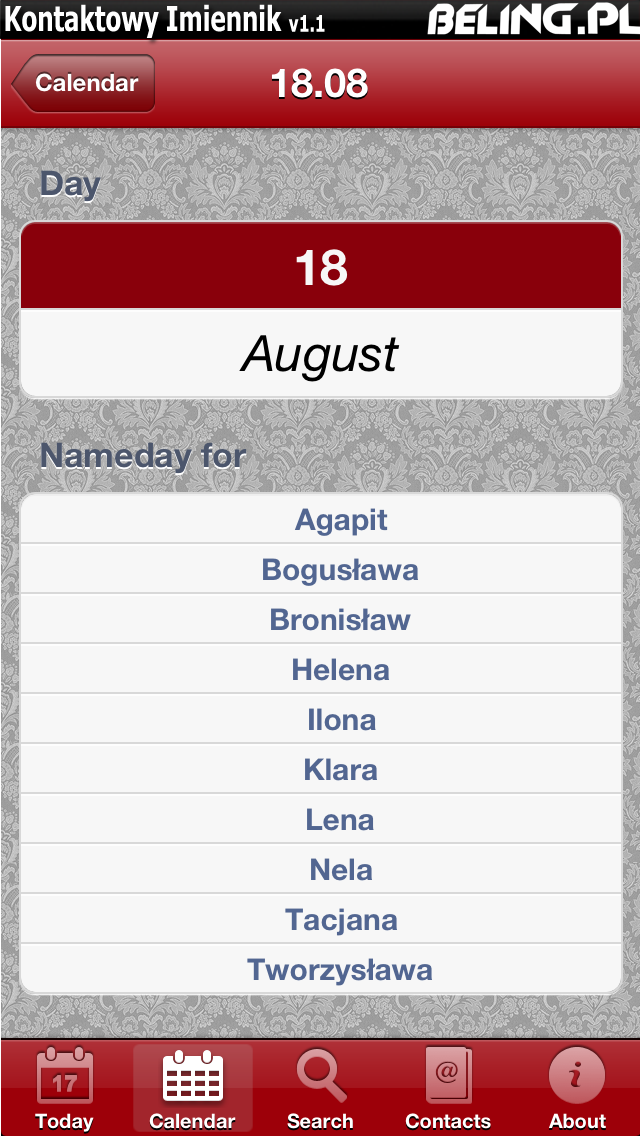Tap the name Tacjana
The image size is (640, 1136).
[321, 919]
